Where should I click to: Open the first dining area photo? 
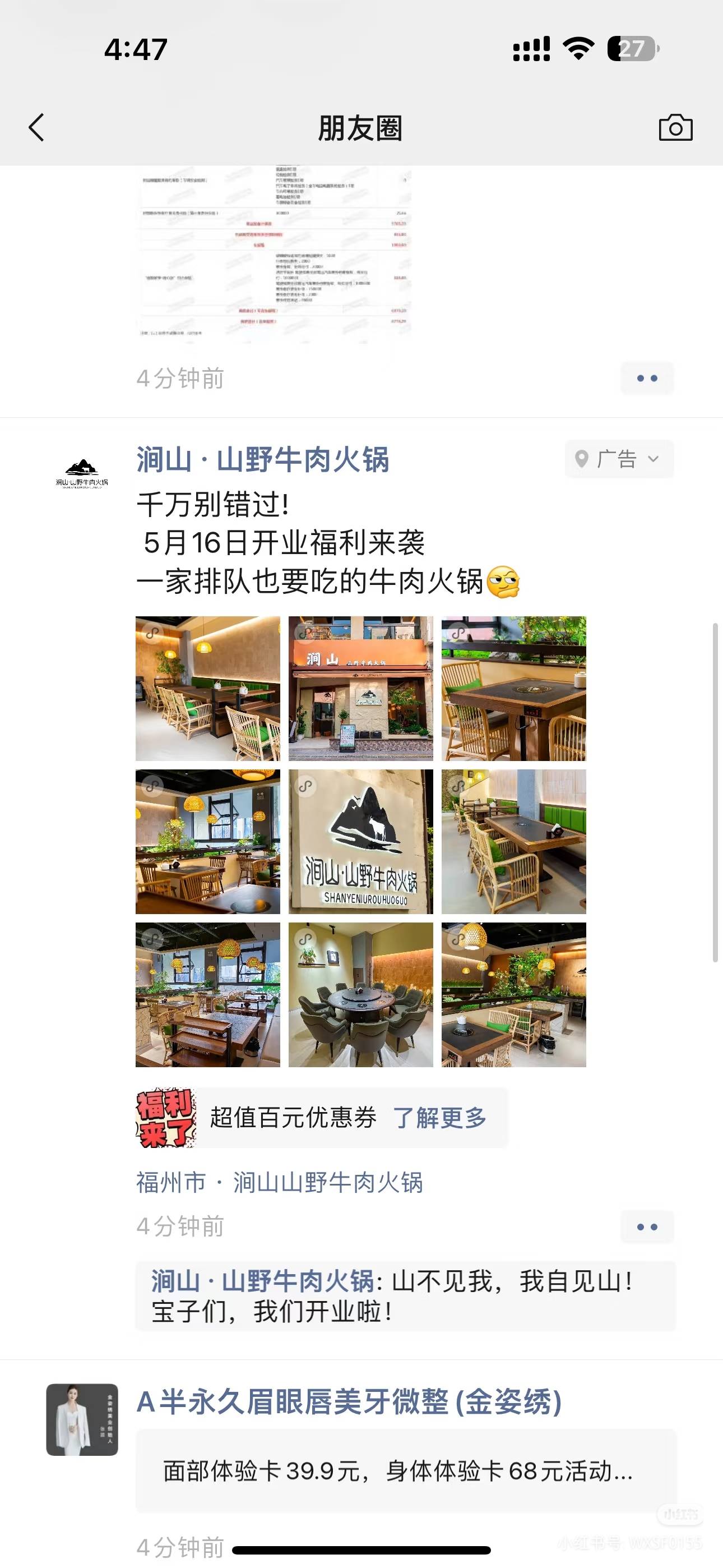point(207,689)
